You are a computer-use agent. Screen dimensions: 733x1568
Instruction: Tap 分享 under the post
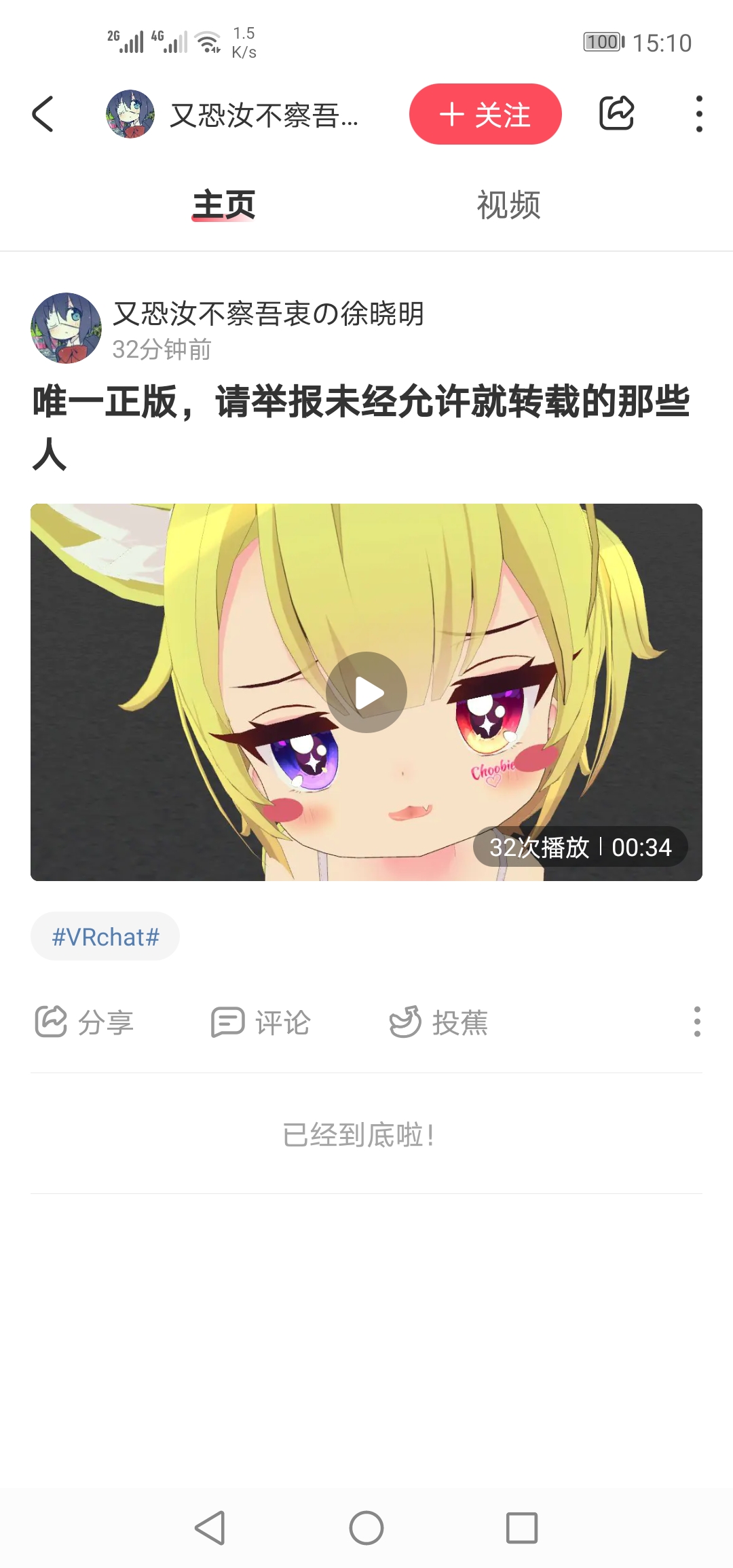[85, 1022]
